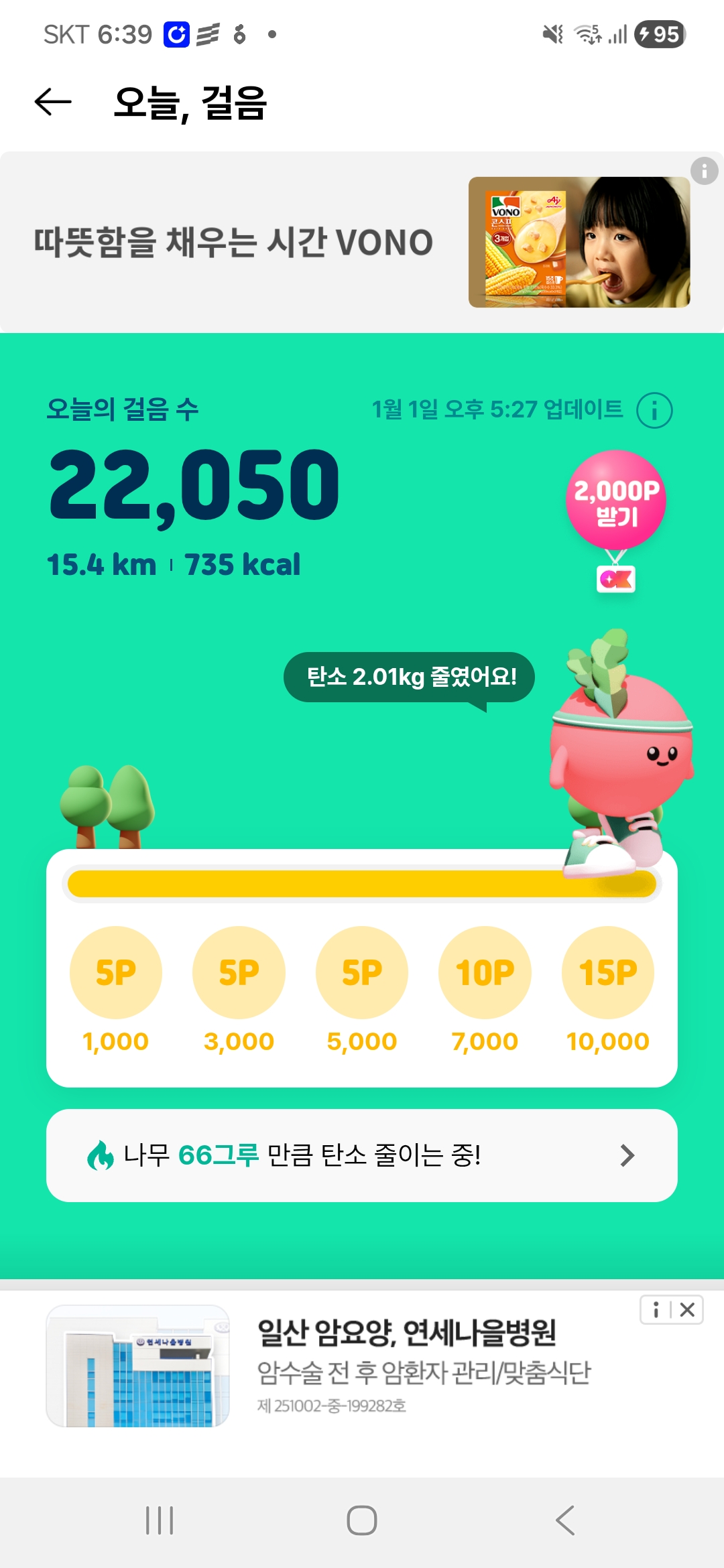Claim the 2,000P 받기 balloon
This screenshot has width=724, height=1568.
(x=616, y=500)
